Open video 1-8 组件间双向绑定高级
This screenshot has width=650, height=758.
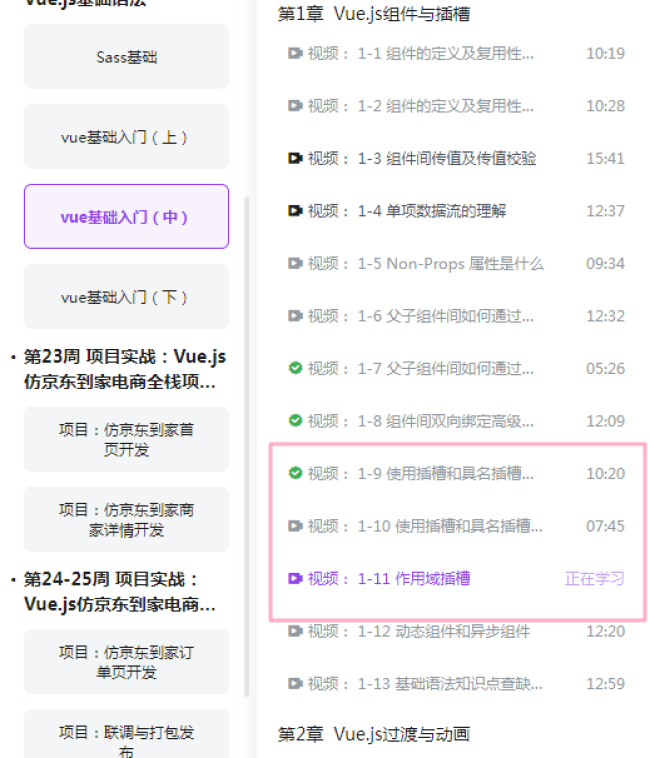420,421
